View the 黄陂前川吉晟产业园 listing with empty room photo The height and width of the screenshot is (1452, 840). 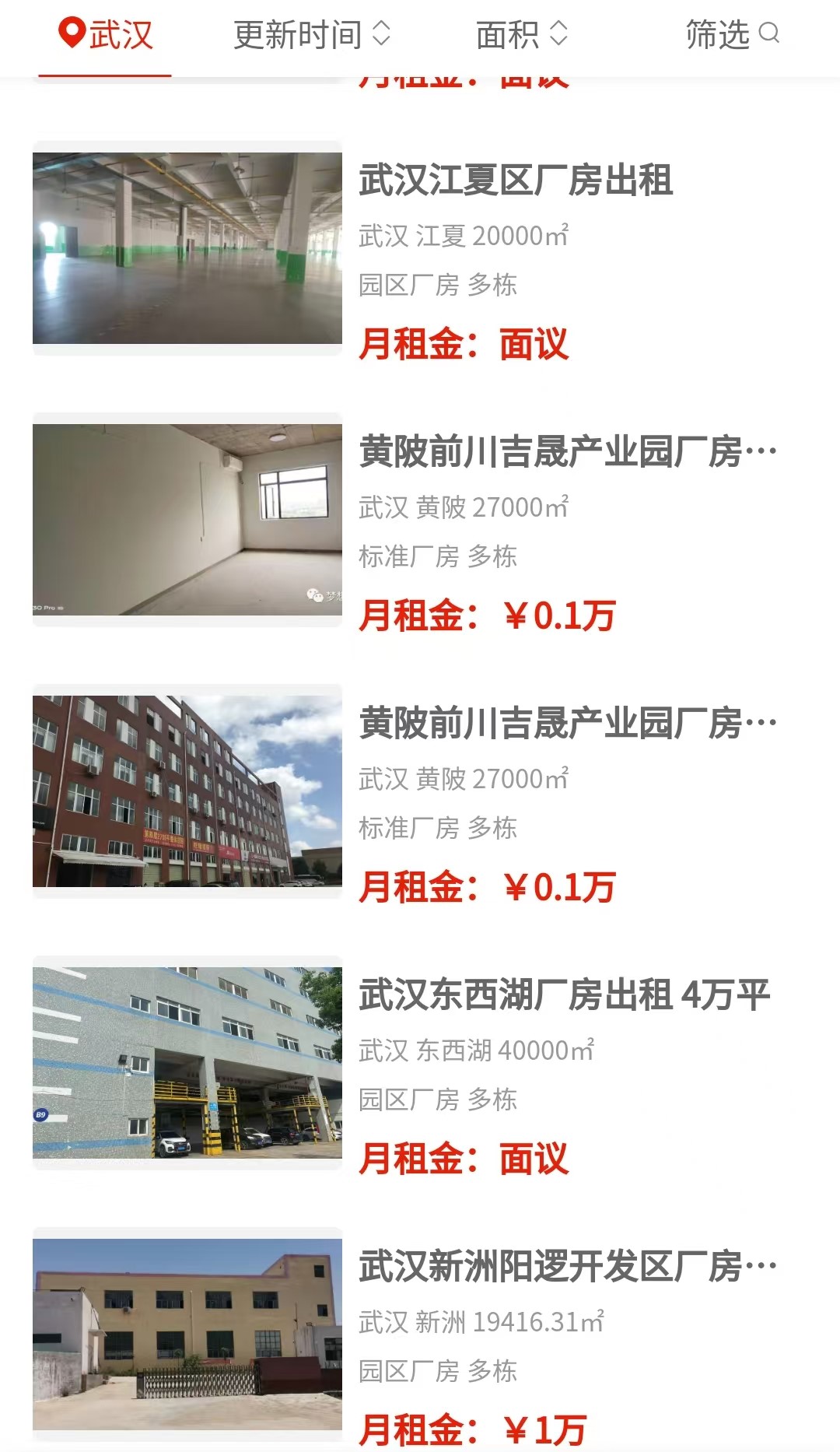pyautogui.click(x=566, y=452)
